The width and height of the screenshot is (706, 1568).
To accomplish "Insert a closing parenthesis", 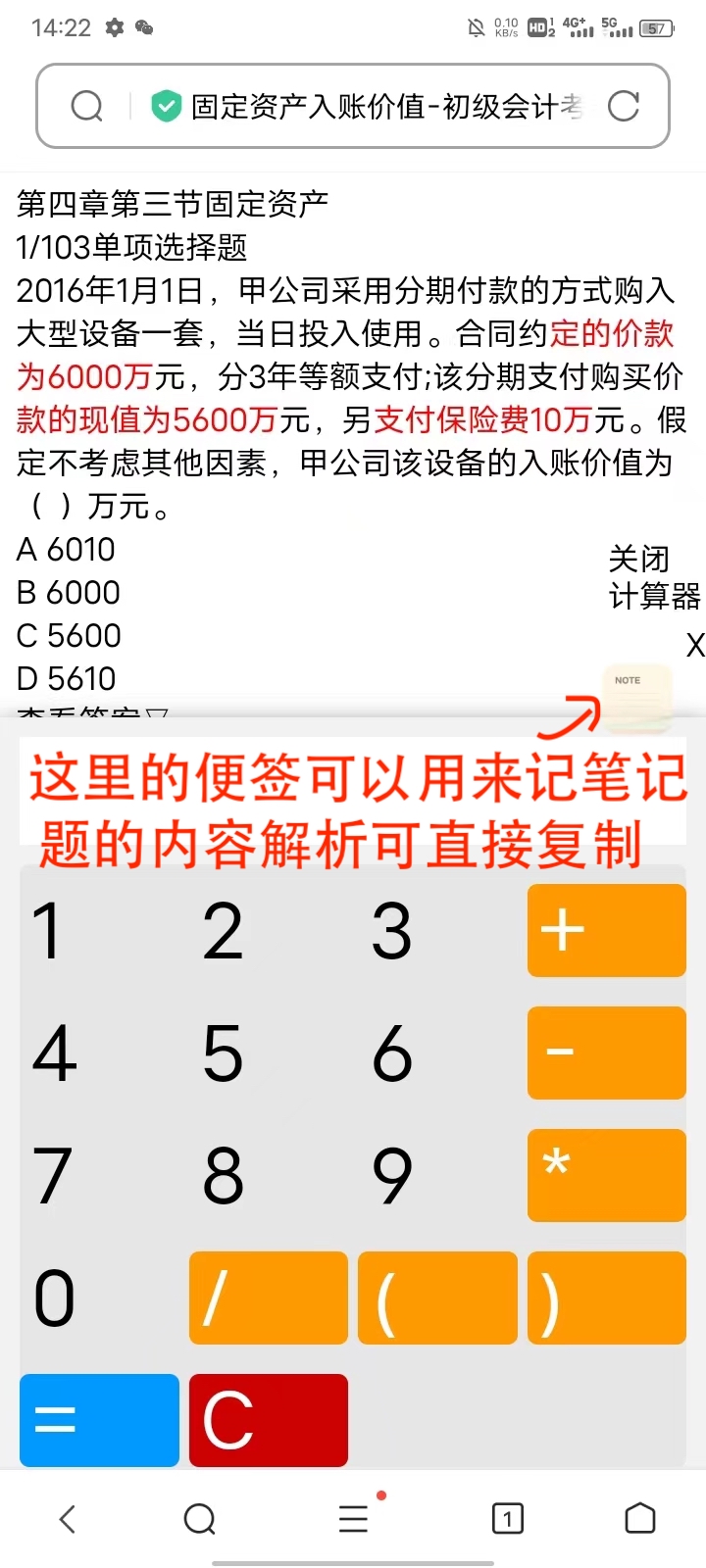I will 606,1298.
